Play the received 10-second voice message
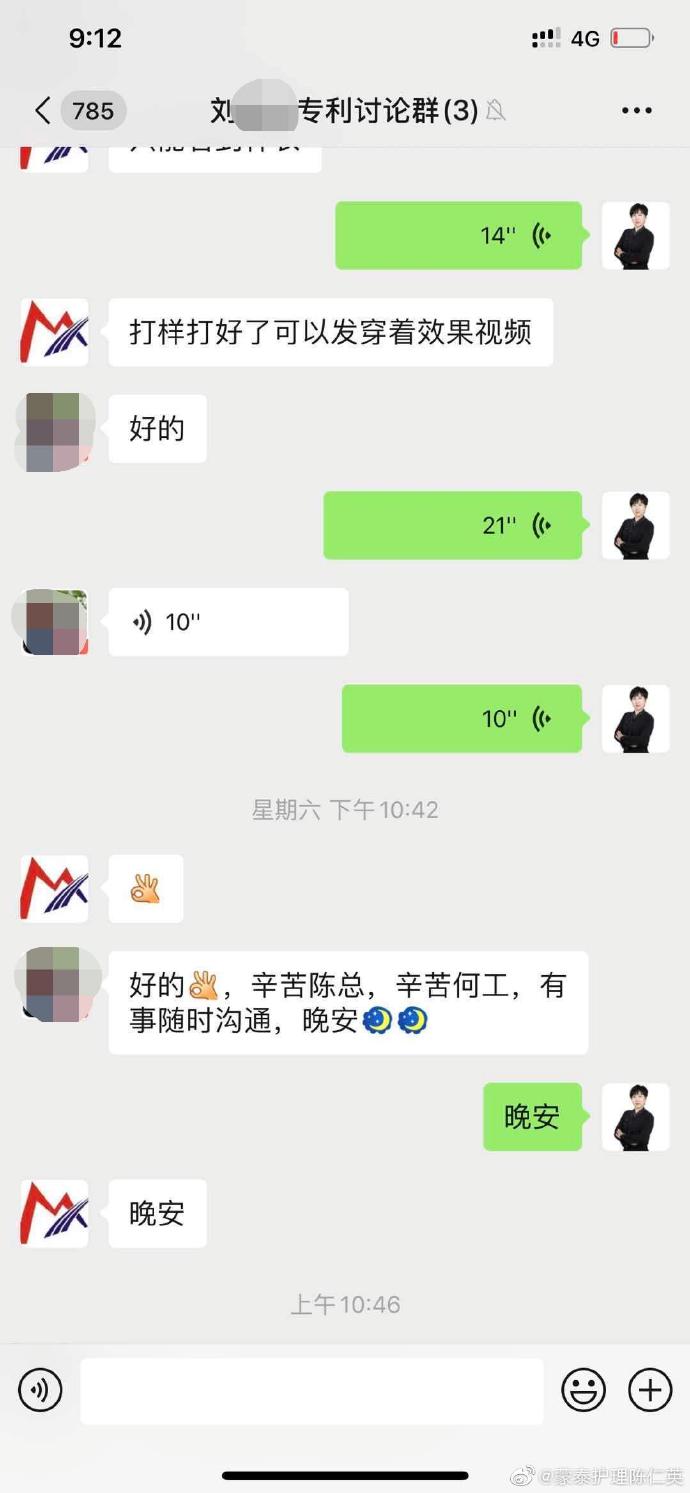The height and width of the screenshot is (1493, 690). [228, 622]
